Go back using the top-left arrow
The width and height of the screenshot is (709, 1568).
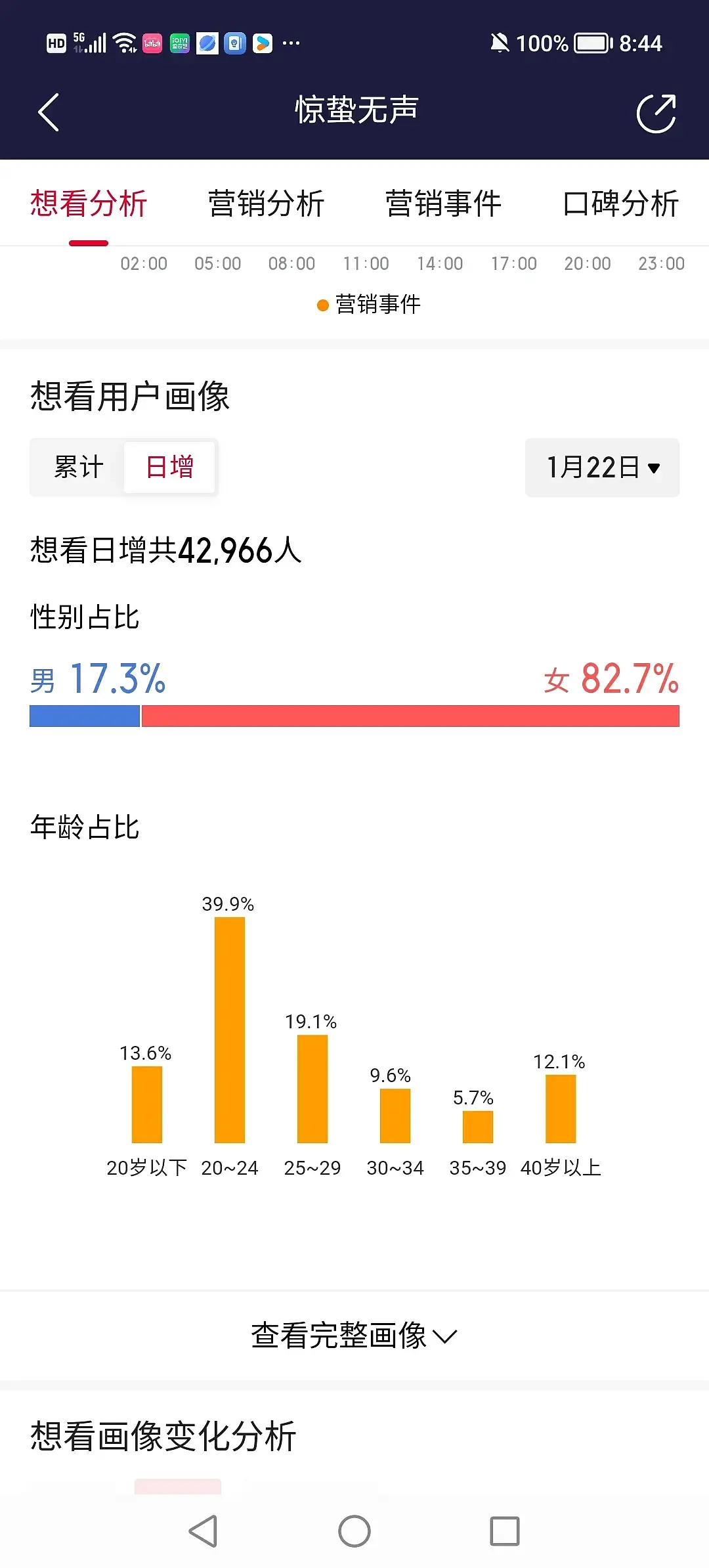click(49, 112)
